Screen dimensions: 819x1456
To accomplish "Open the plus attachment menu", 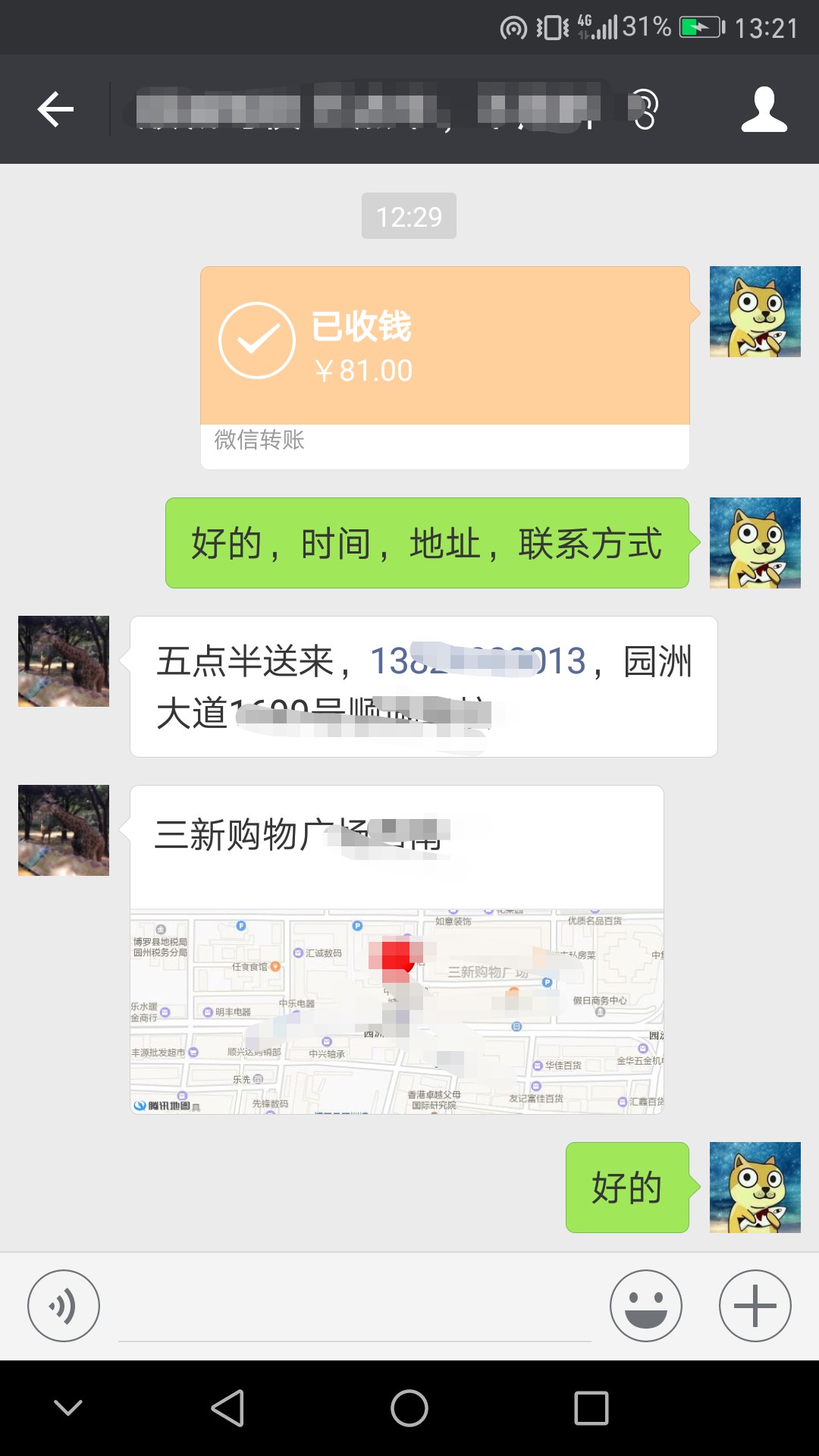I will coord(755,1306).
